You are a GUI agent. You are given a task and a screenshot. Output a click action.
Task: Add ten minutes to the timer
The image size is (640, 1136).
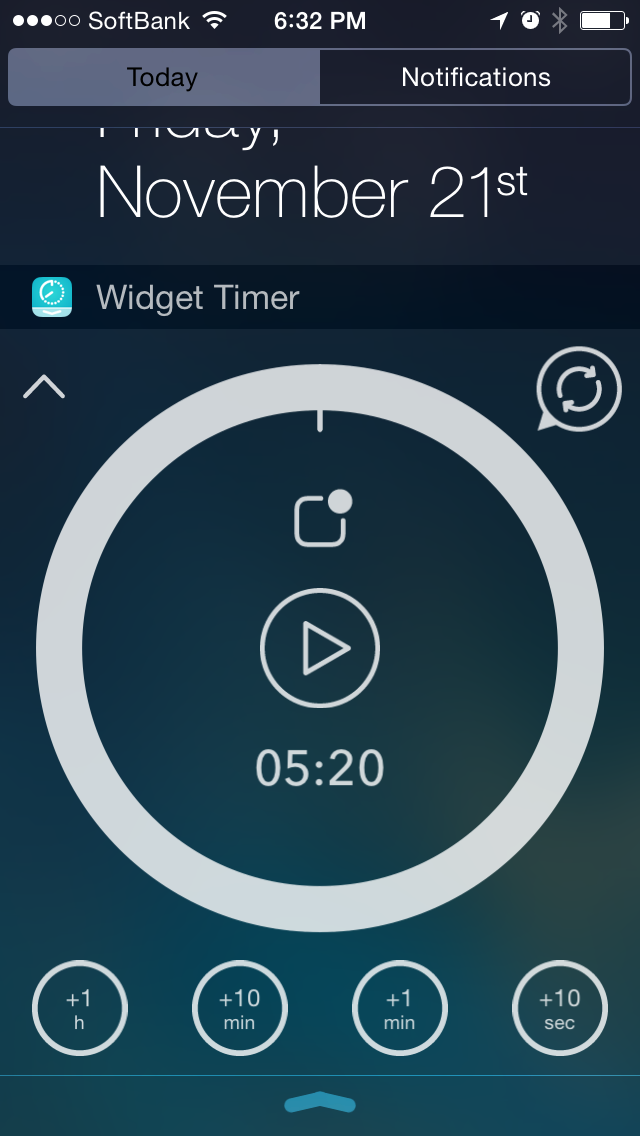point(240,1008)
